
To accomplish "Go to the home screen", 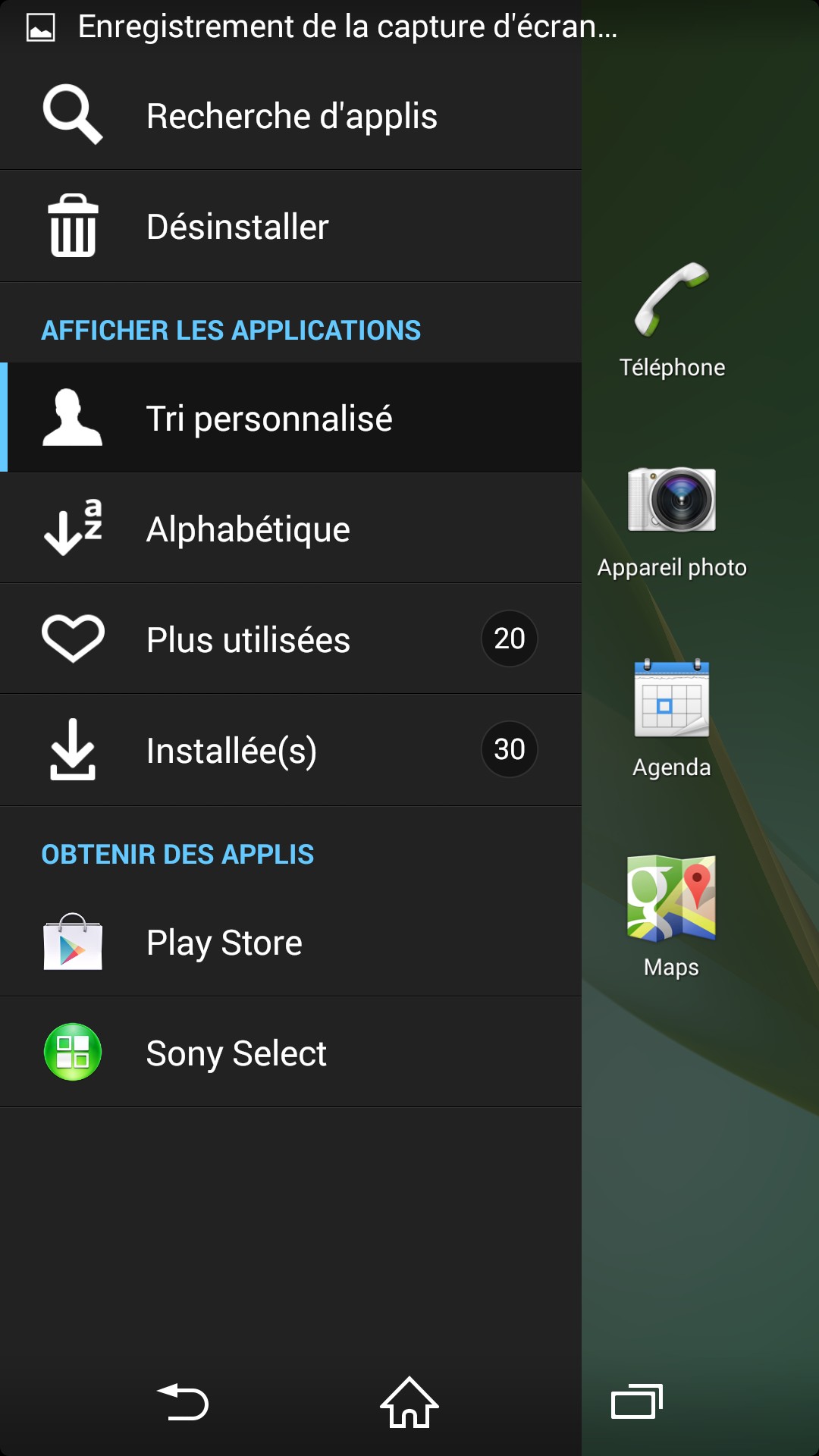I will [409, 1401].
